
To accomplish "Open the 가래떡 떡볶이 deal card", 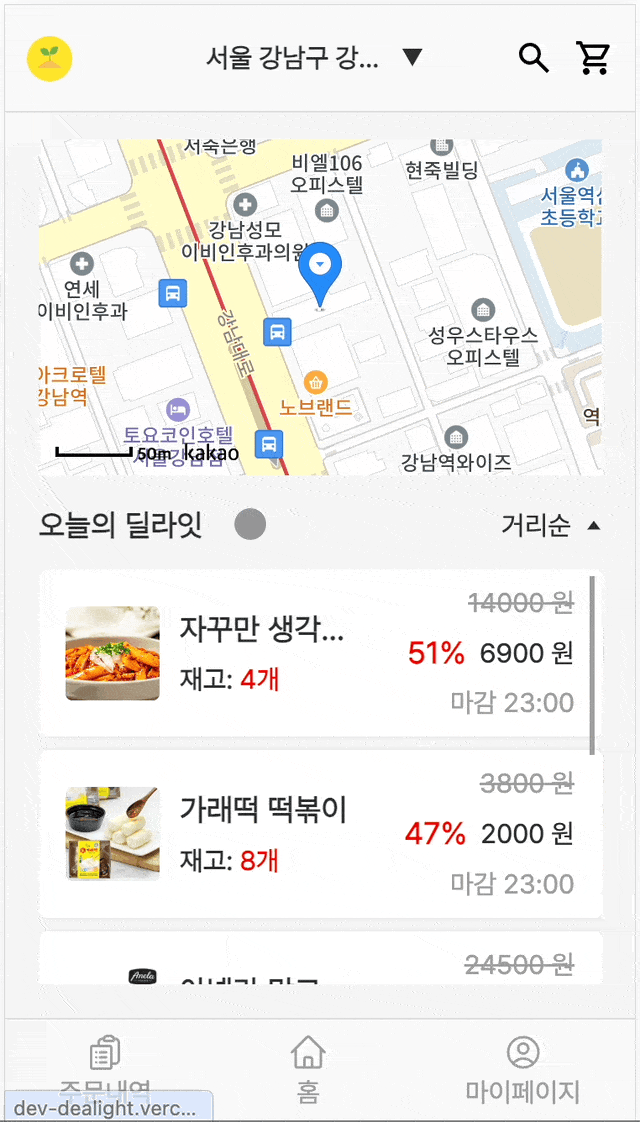I will click(x=320, y=833).
